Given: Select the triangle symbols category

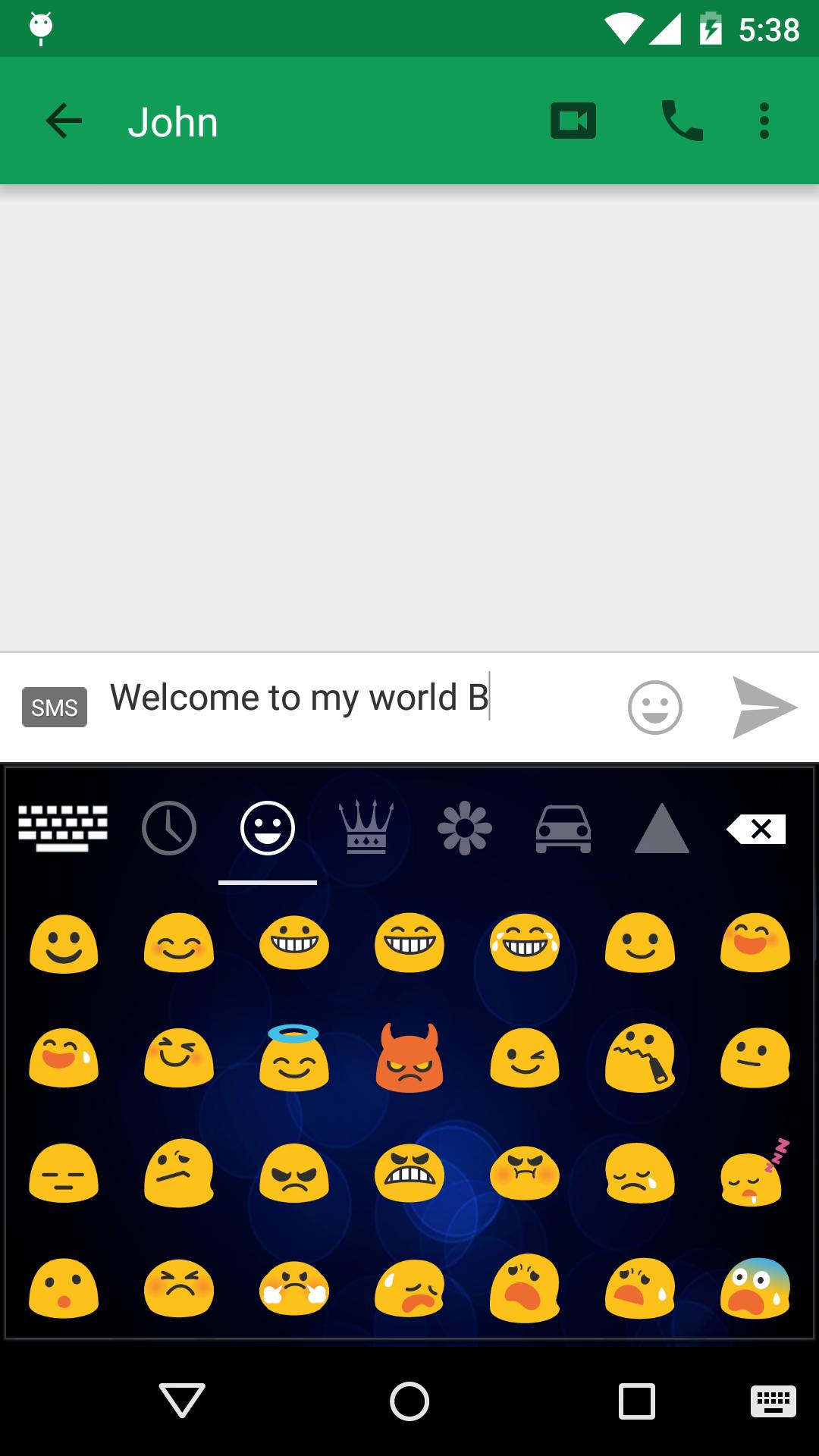Looking at the screenshot, I should point(661,828).
